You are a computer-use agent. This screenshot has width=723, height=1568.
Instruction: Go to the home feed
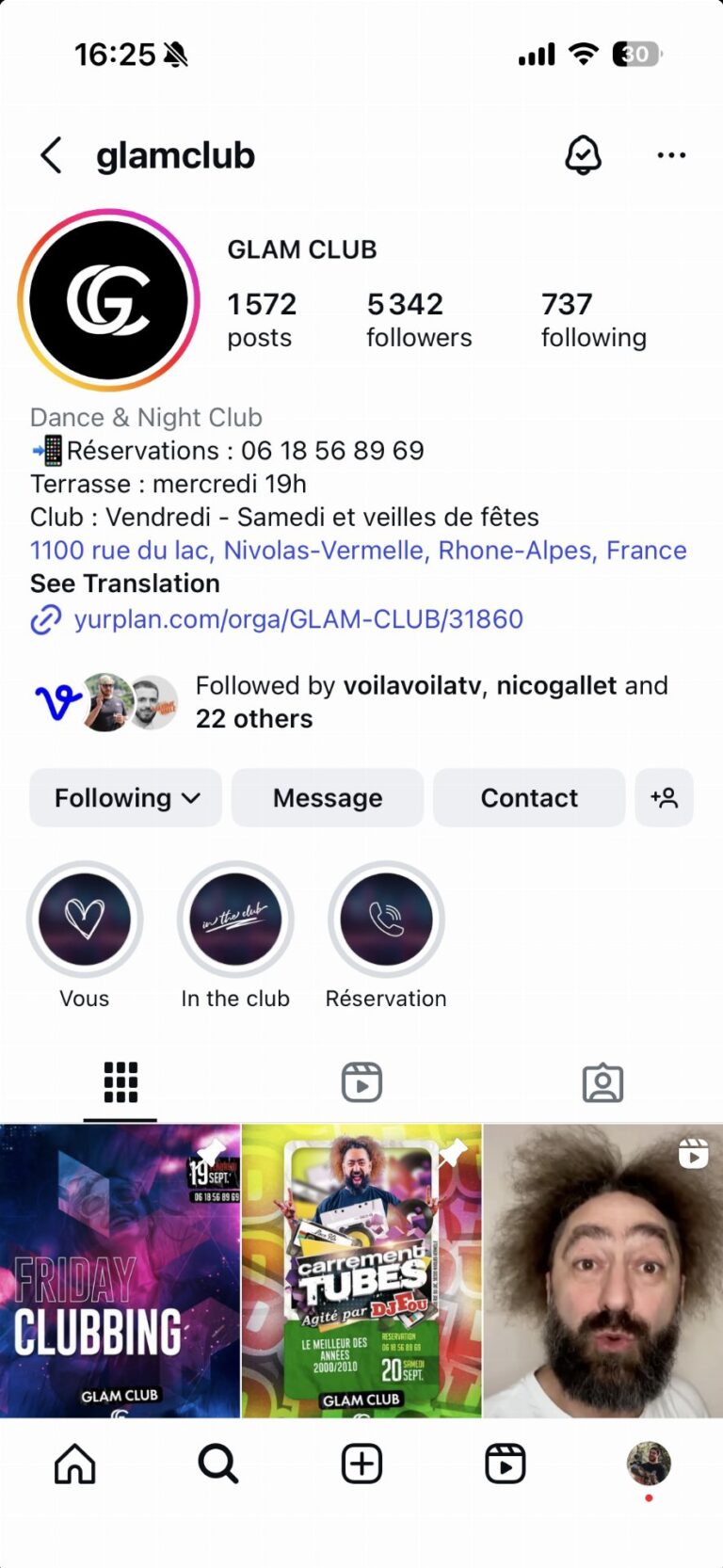click(75, 1464)
